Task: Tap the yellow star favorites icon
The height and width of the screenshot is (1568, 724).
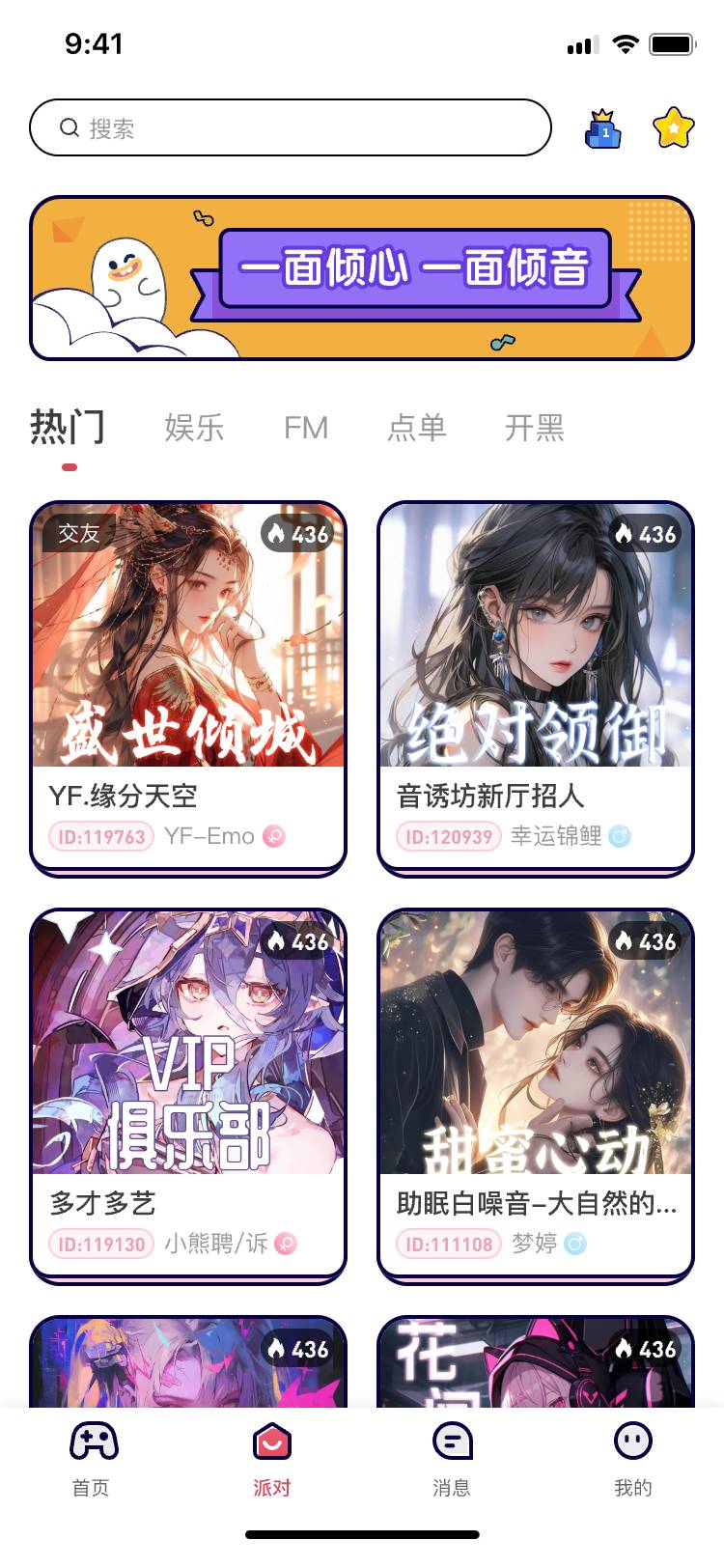Action: tap(671, 126)
